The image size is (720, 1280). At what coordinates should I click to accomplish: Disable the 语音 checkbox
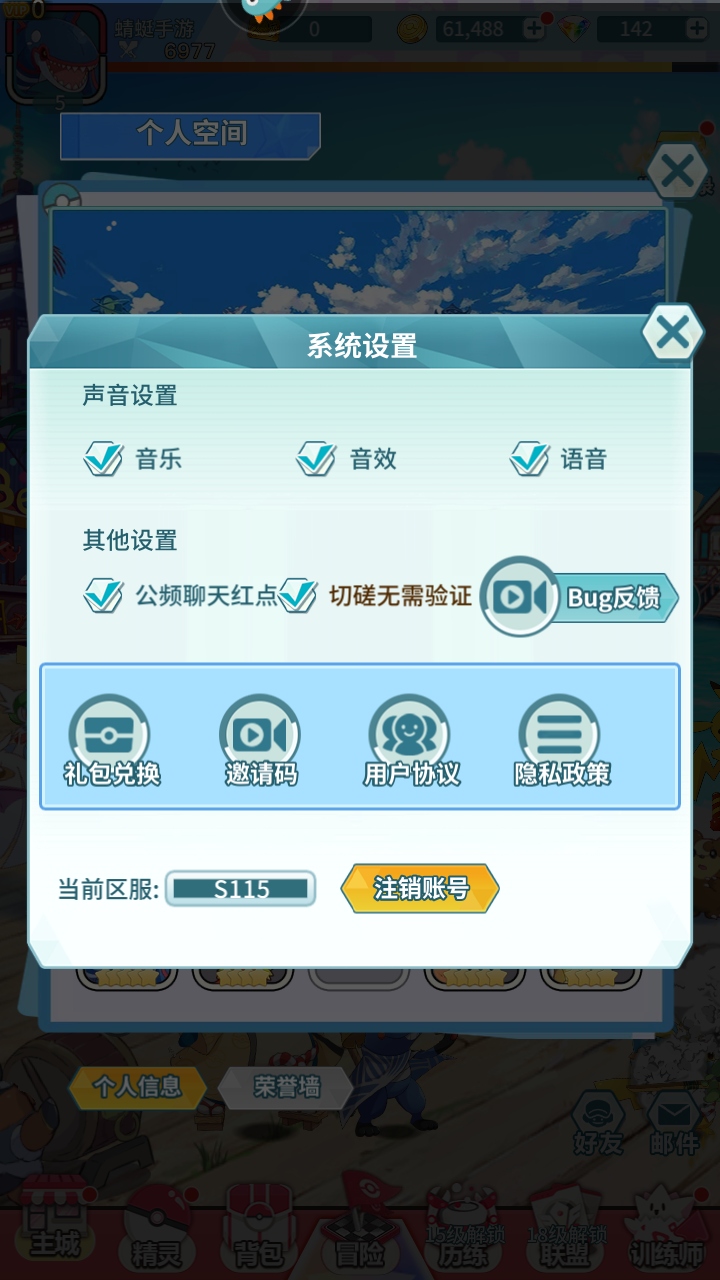pos(530,459)
